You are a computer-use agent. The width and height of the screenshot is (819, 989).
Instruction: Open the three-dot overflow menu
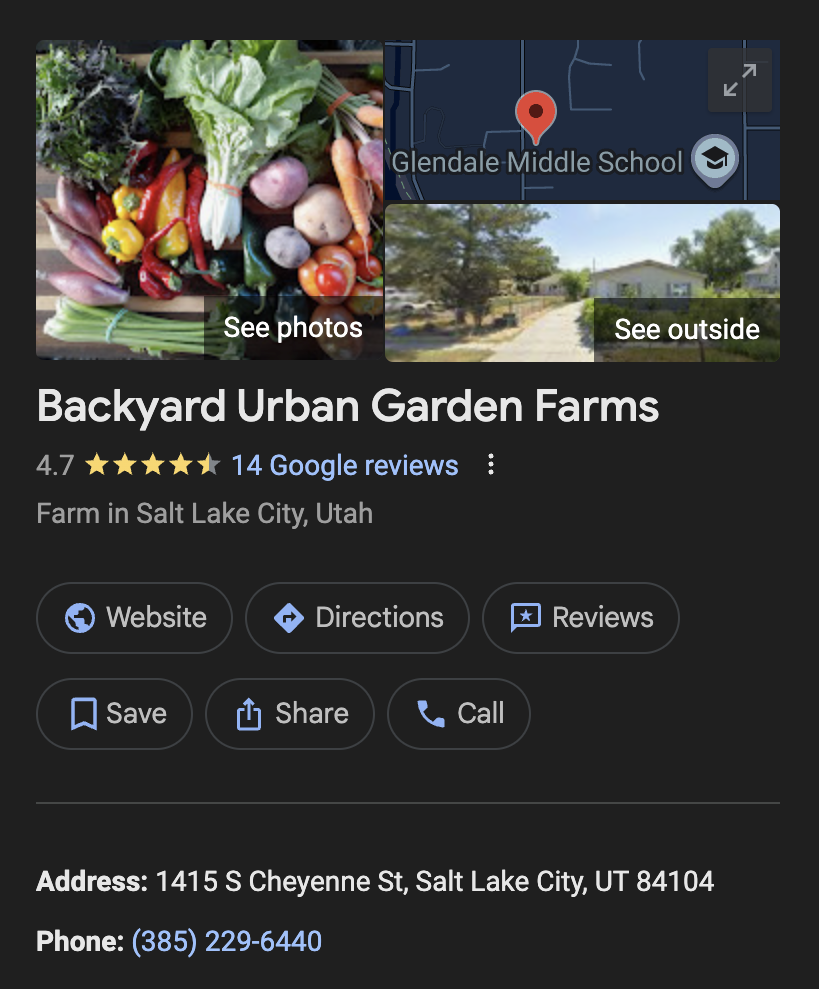(x=490, y=465)
